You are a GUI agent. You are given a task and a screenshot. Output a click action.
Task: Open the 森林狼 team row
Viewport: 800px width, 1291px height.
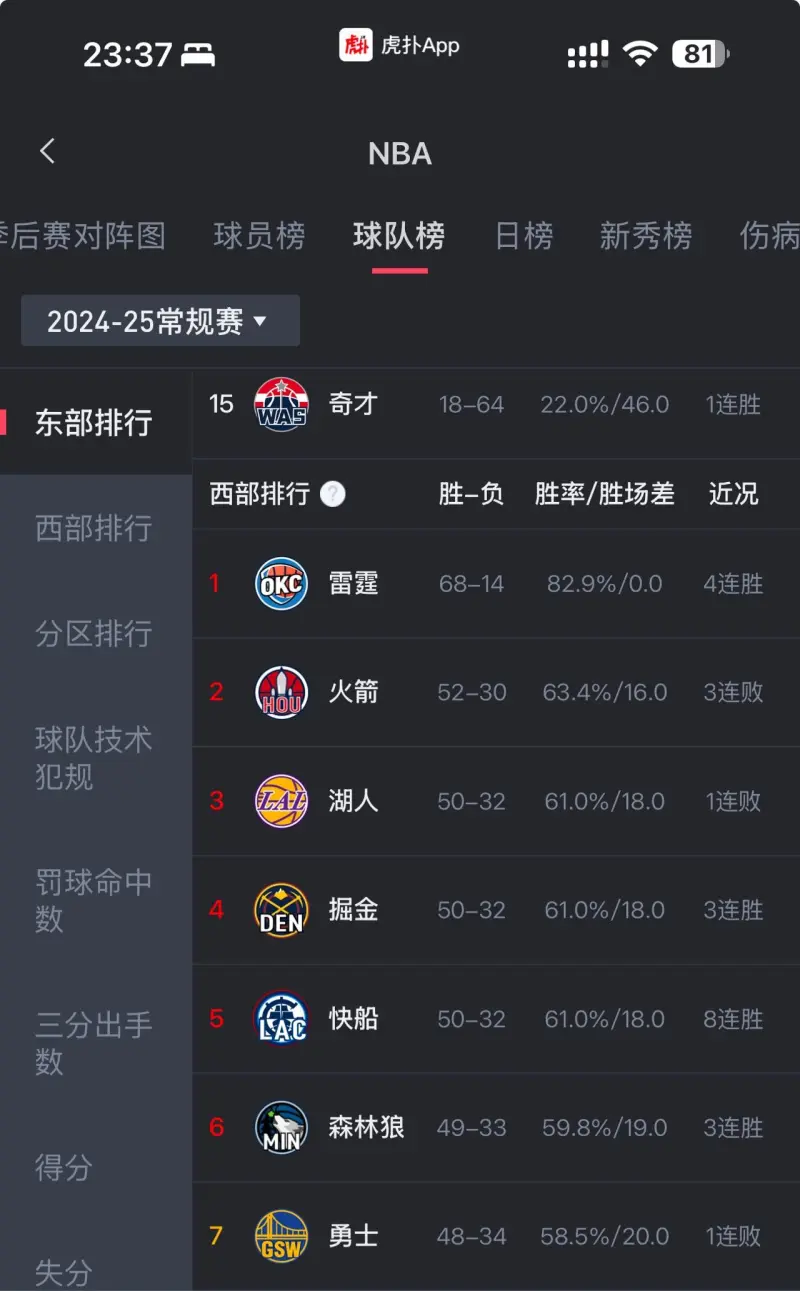point(495,1128)
